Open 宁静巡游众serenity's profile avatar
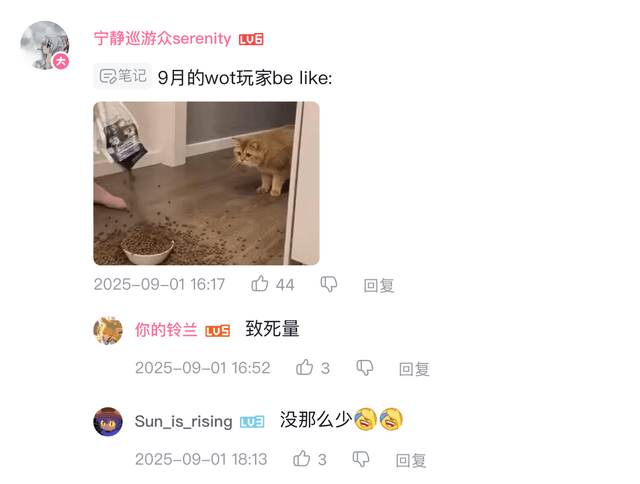640x484 pixels. coord(45,45)
